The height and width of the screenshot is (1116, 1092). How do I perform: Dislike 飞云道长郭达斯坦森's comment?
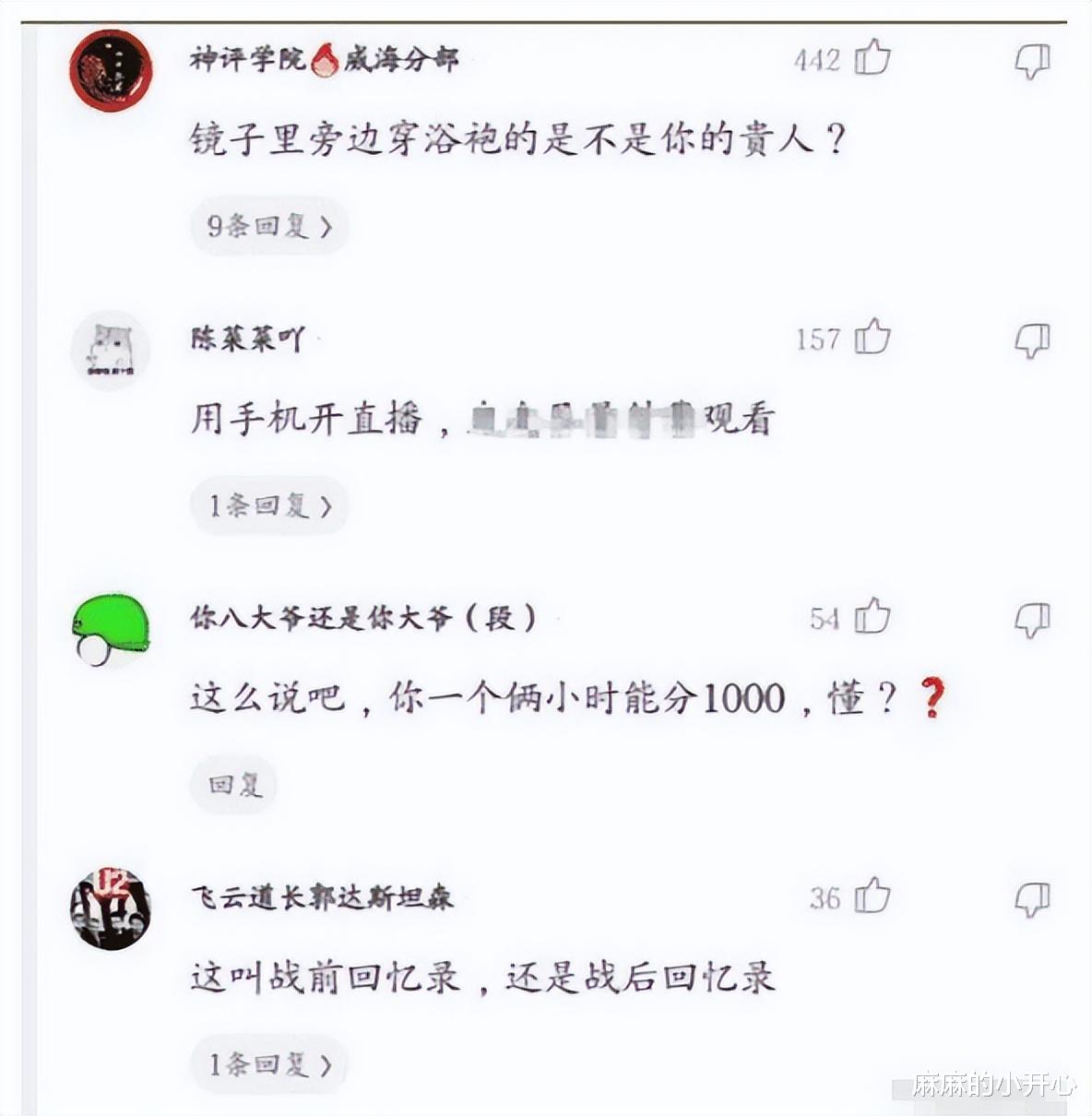point(1032,899)
